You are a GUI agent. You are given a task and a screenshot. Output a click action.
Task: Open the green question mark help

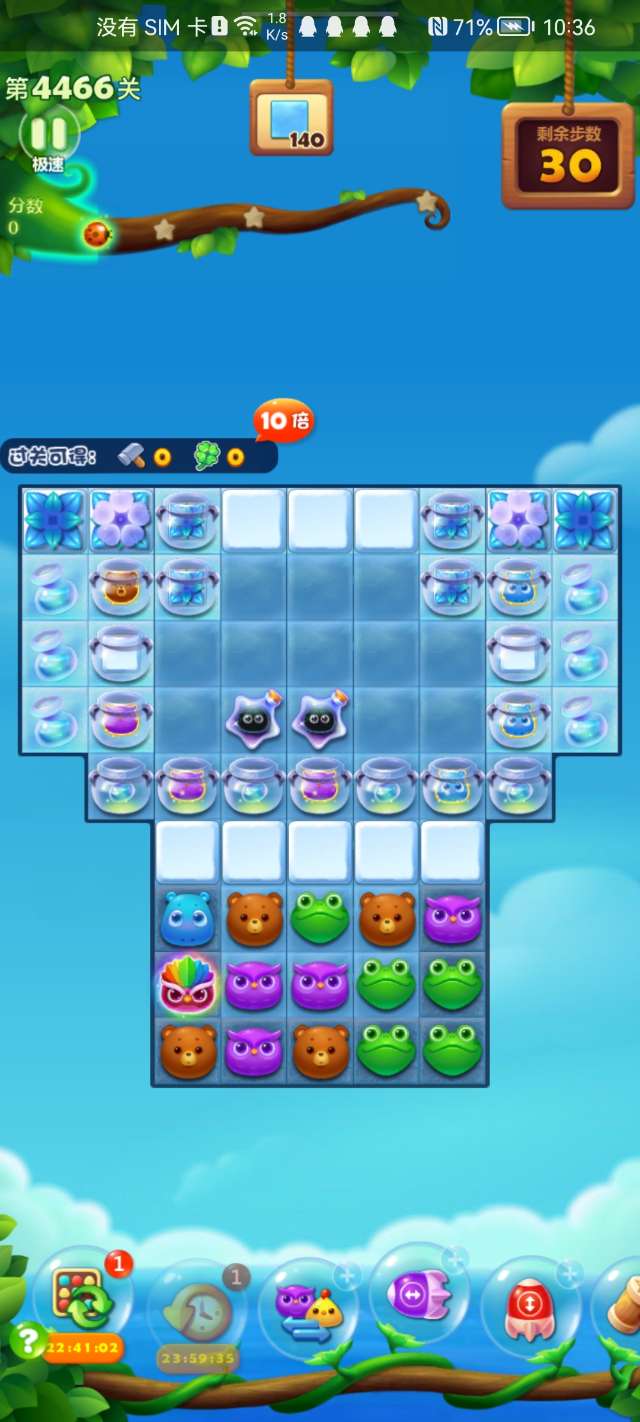coord(27,1338)
